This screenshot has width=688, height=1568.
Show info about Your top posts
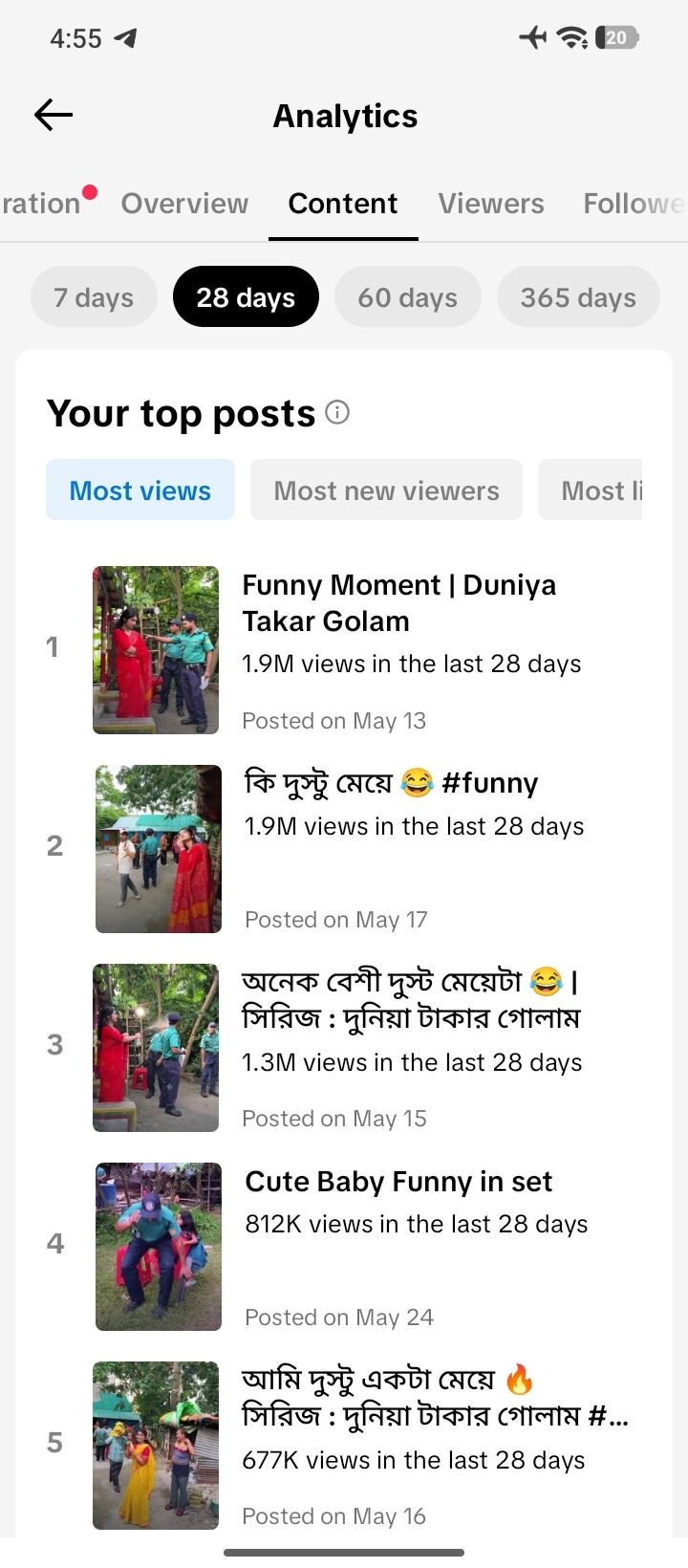click(337, 412)
